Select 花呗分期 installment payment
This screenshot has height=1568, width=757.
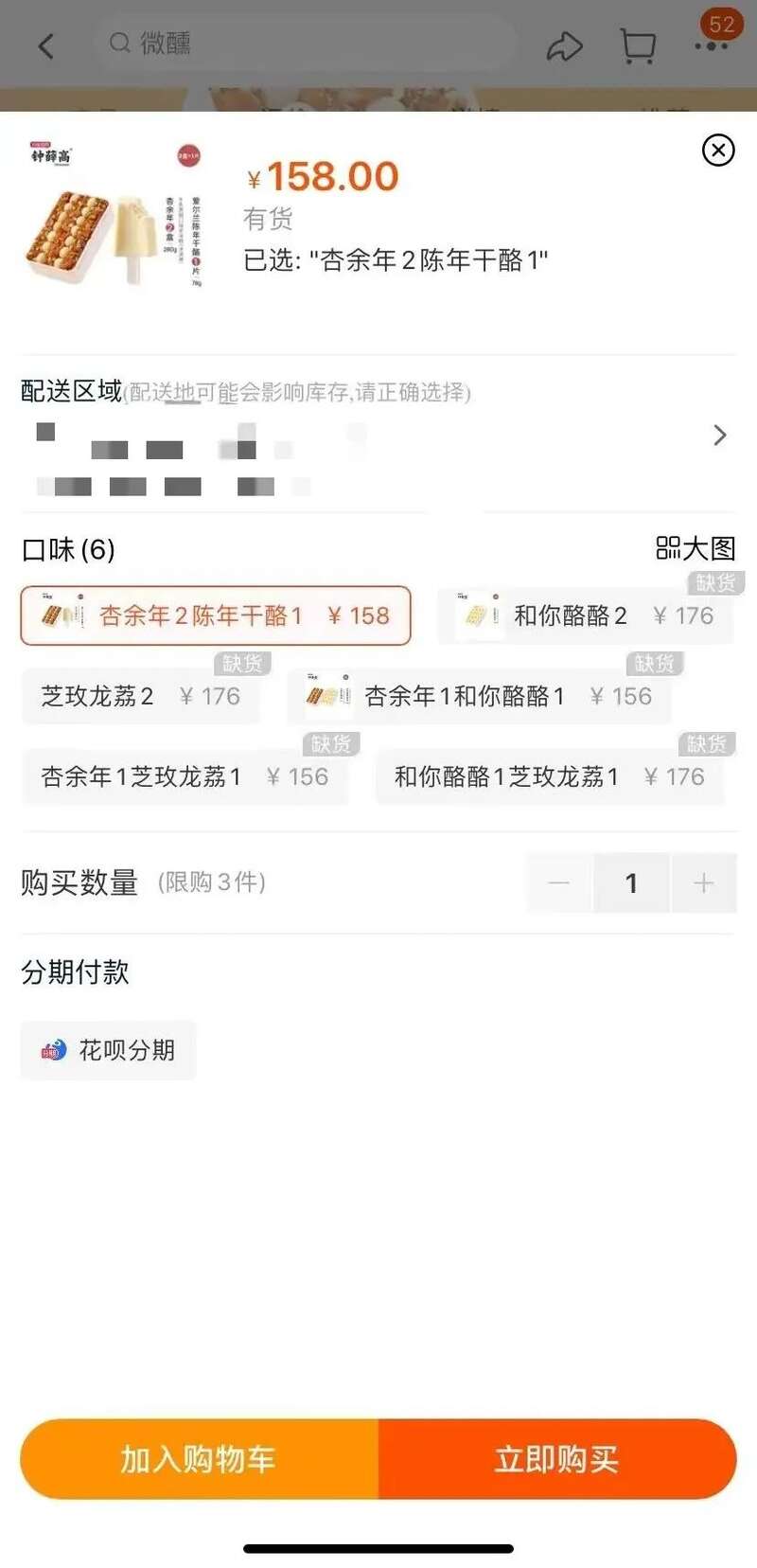tap(109, 1050)
